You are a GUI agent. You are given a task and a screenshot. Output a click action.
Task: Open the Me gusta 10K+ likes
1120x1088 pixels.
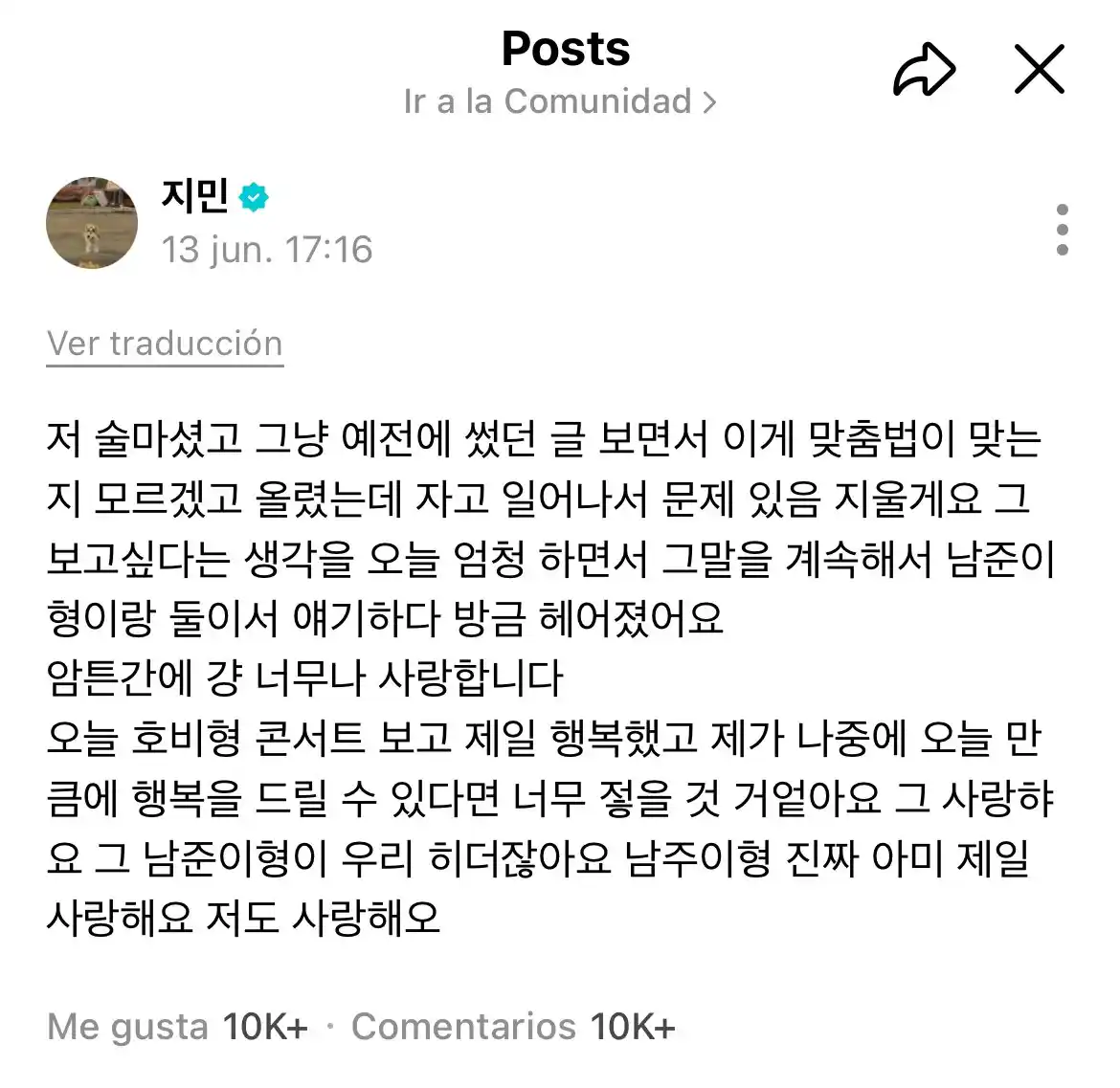178,1027
